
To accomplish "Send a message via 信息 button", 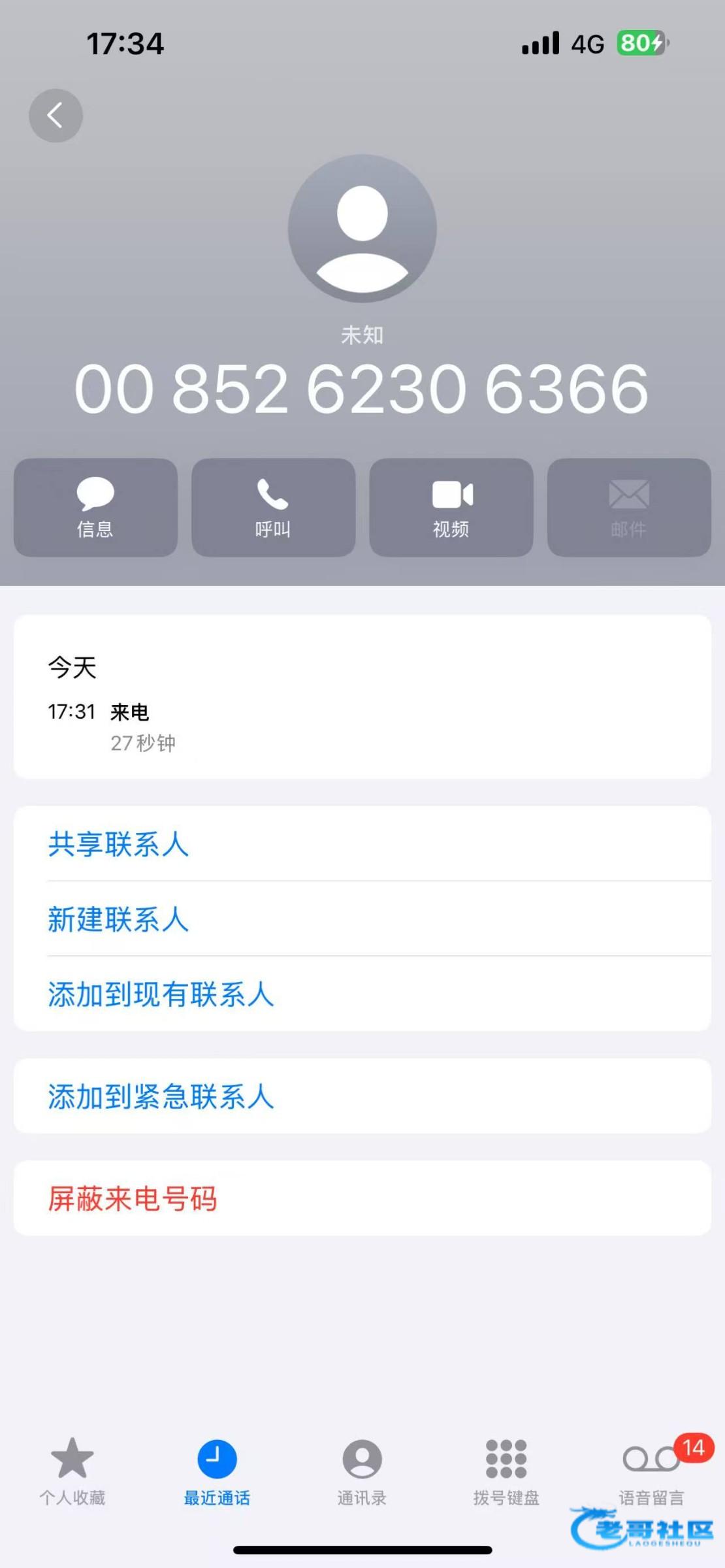I will pyautogui.click(x=95, y=508).
